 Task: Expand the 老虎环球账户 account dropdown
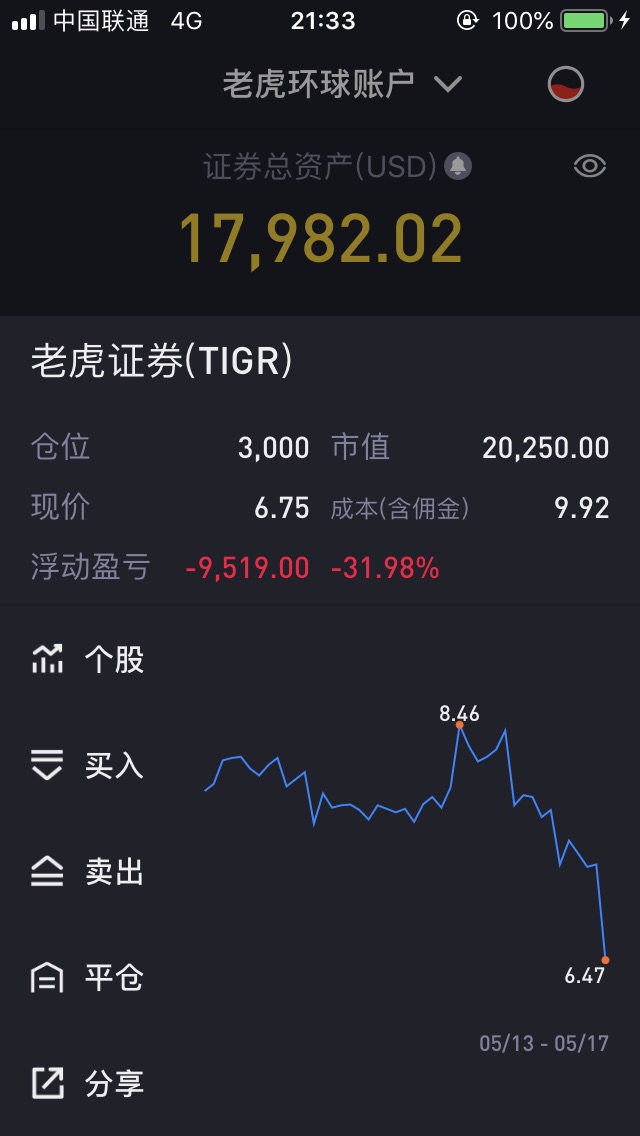[342, 84]
